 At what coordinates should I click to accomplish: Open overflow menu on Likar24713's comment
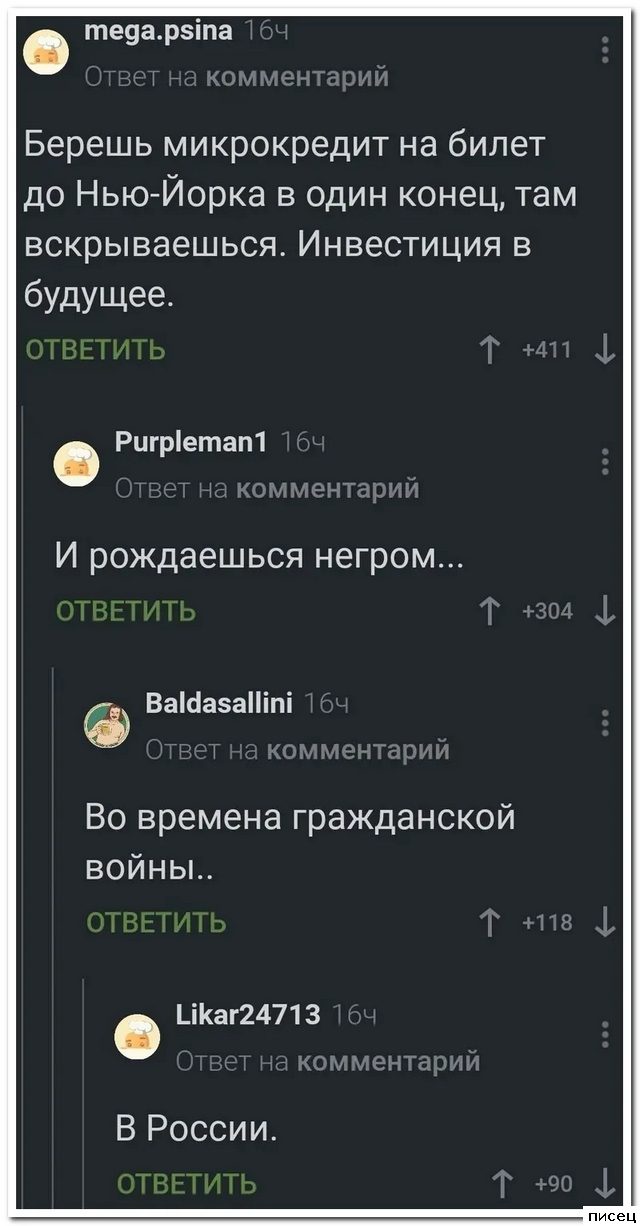[x=606, y=1034]
